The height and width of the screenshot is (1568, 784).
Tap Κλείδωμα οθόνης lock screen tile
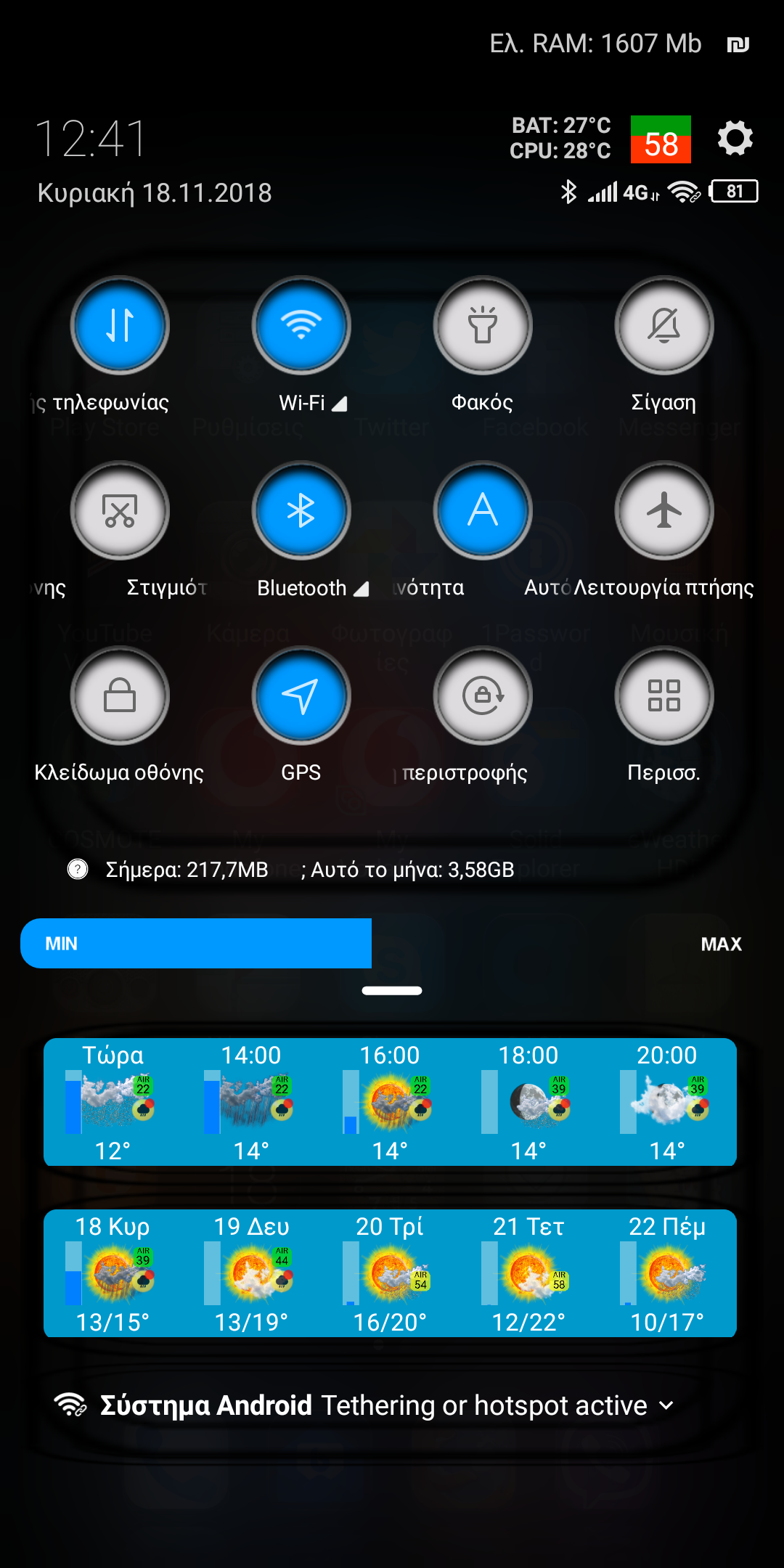point(120,695)
